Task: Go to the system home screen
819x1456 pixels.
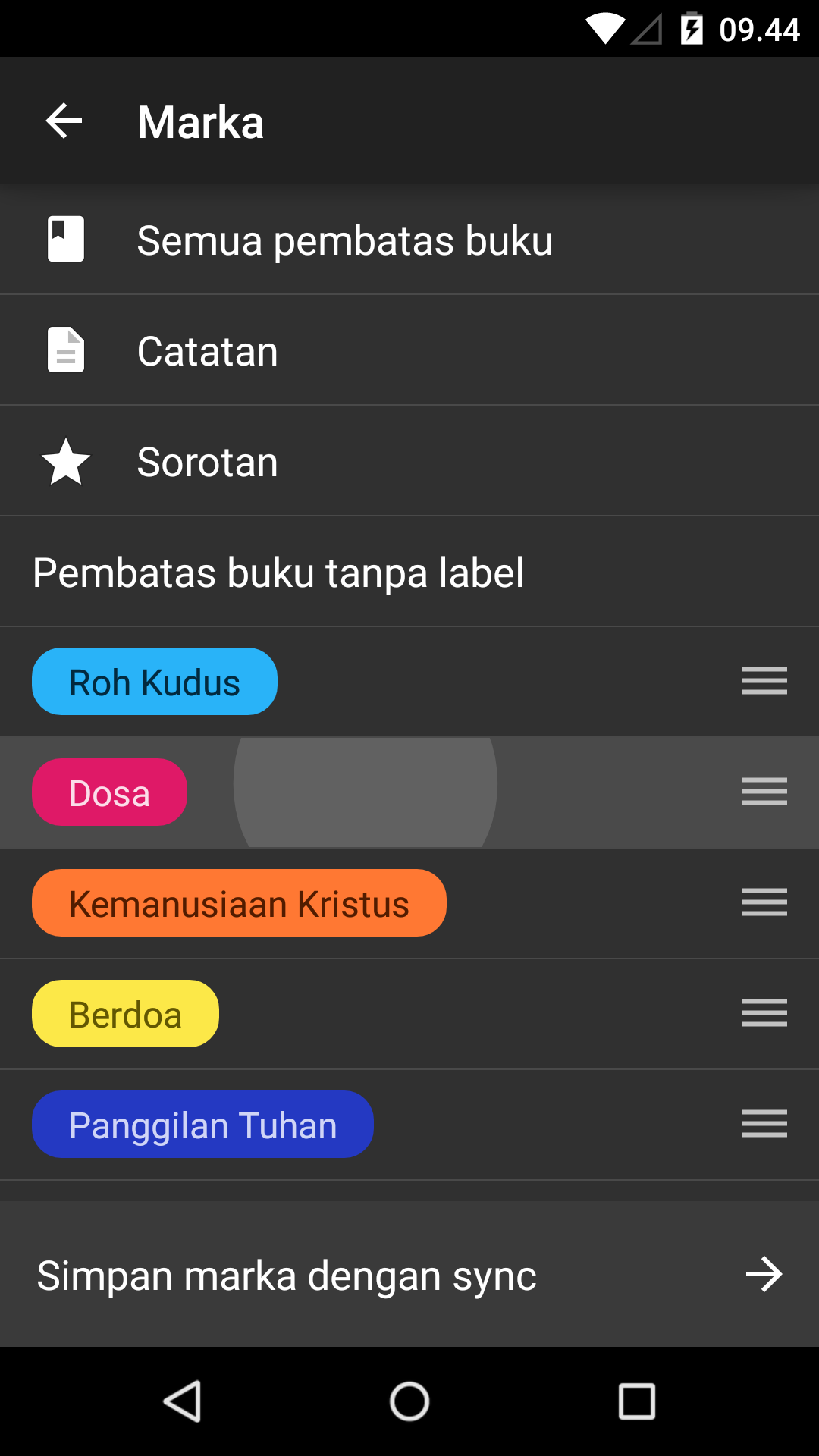Action: pyautogui.click(x=409, y=1401)
